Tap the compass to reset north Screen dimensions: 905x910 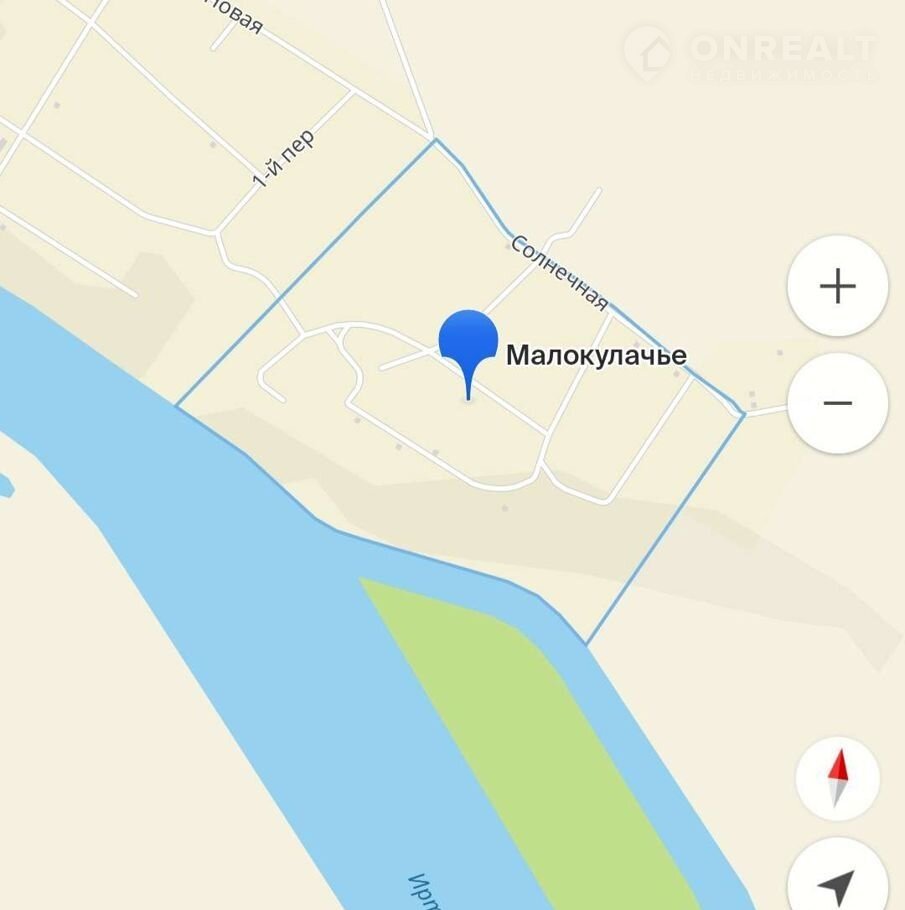click(x=838, y=779)
